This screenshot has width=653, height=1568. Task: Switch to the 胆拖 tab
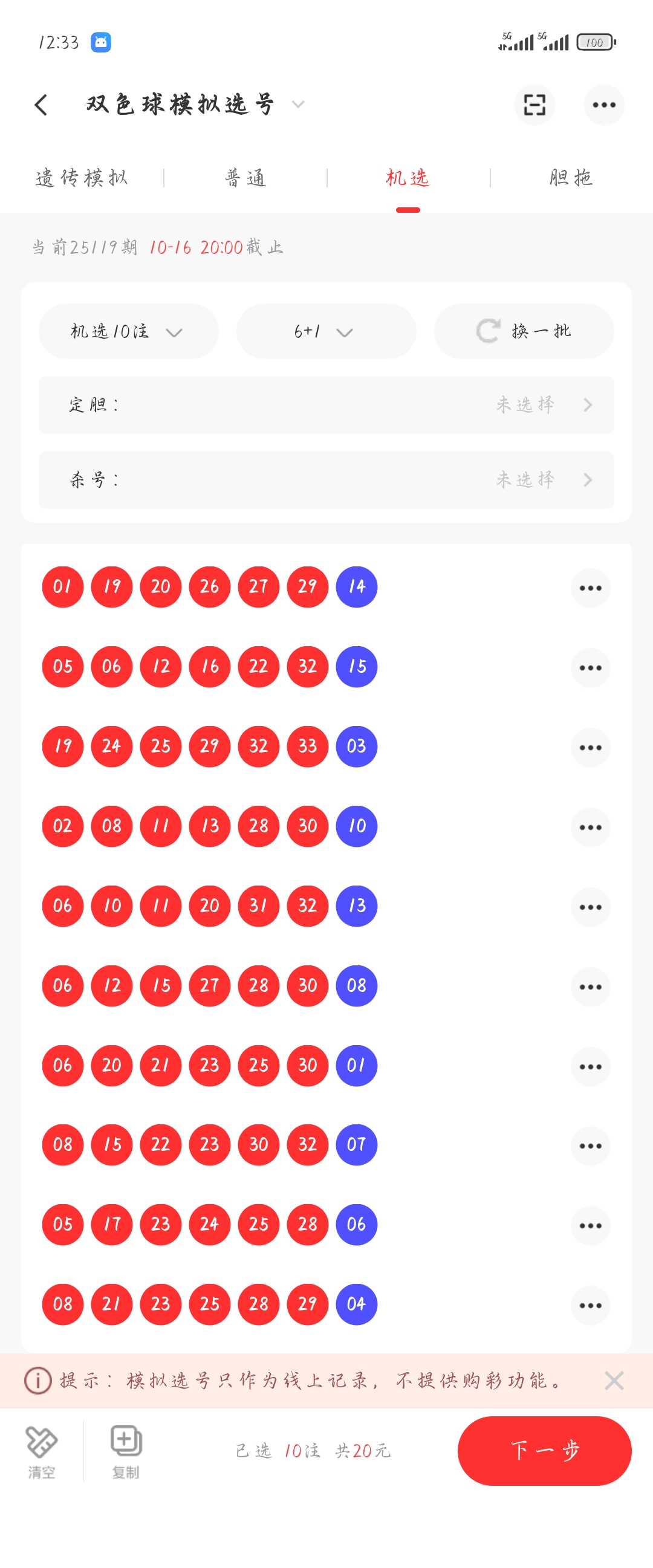tap(571, 178)
